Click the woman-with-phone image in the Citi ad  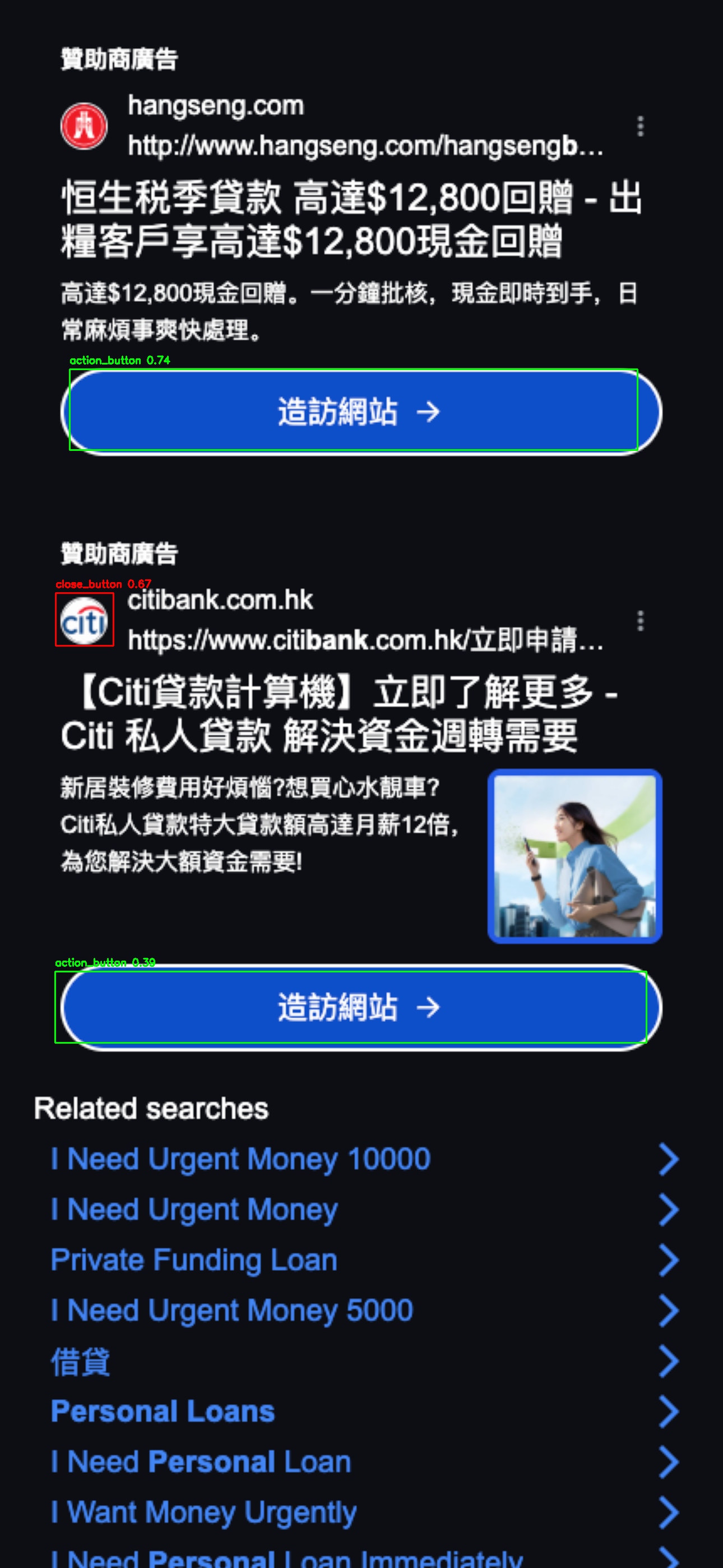[x=573, y=855]
